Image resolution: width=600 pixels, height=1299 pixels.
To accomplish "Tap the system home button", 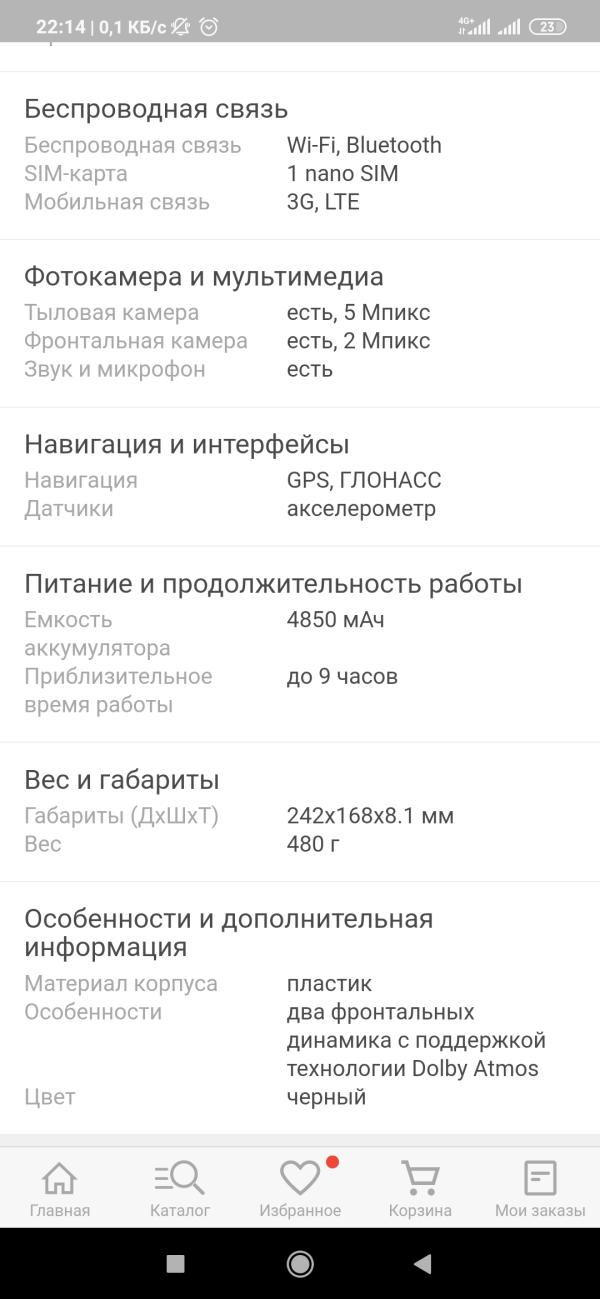I will (x=300, y=1264).
